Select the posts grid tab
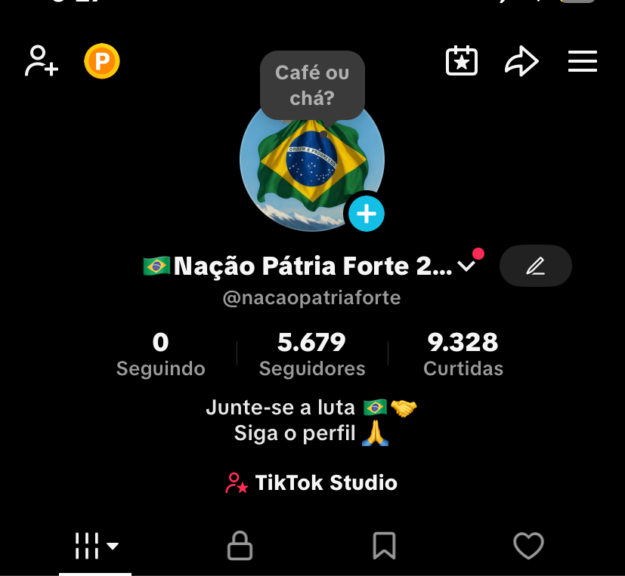The height and width of the screenshot is (576, 625). click(x=96, y=545)
